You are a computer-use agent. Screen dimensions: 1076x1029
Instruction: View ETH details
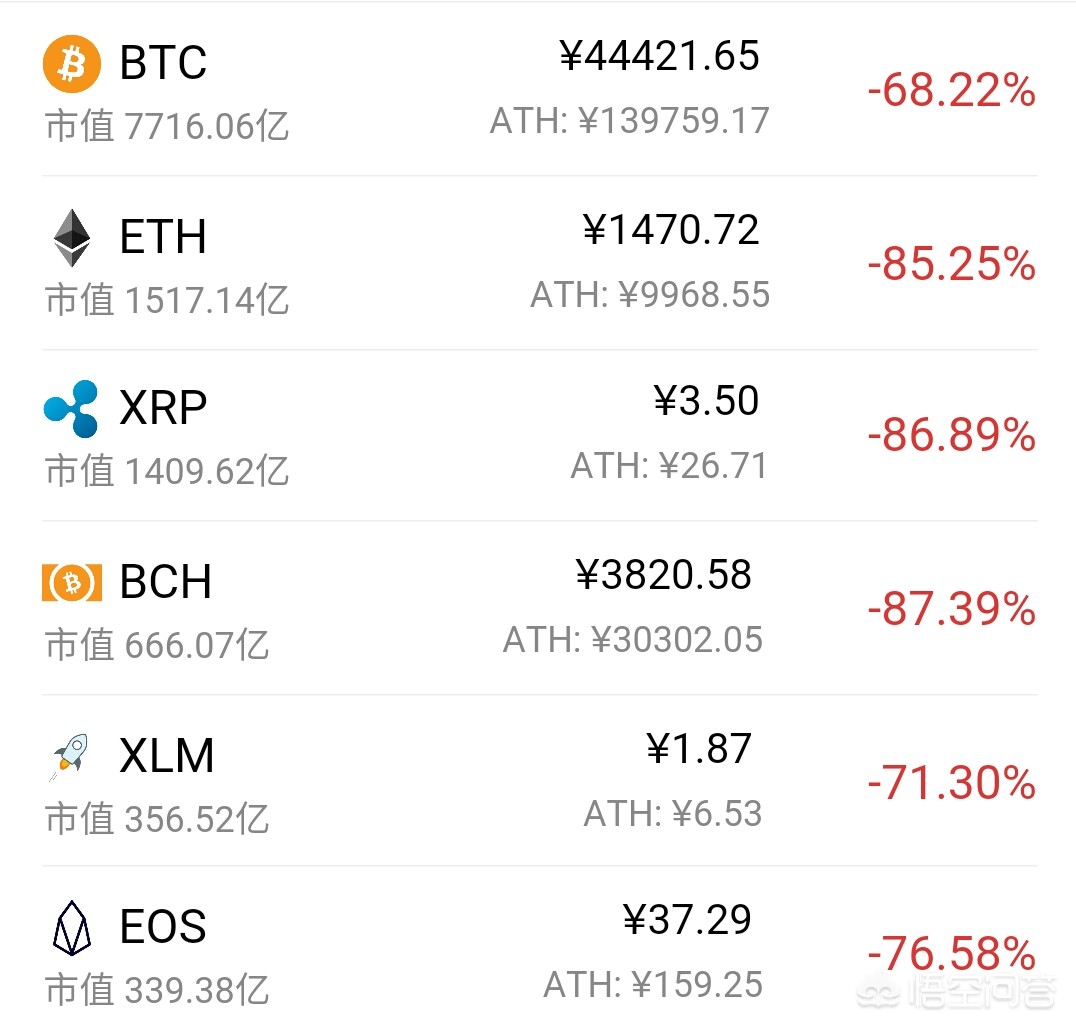click(x=163, y=237)
